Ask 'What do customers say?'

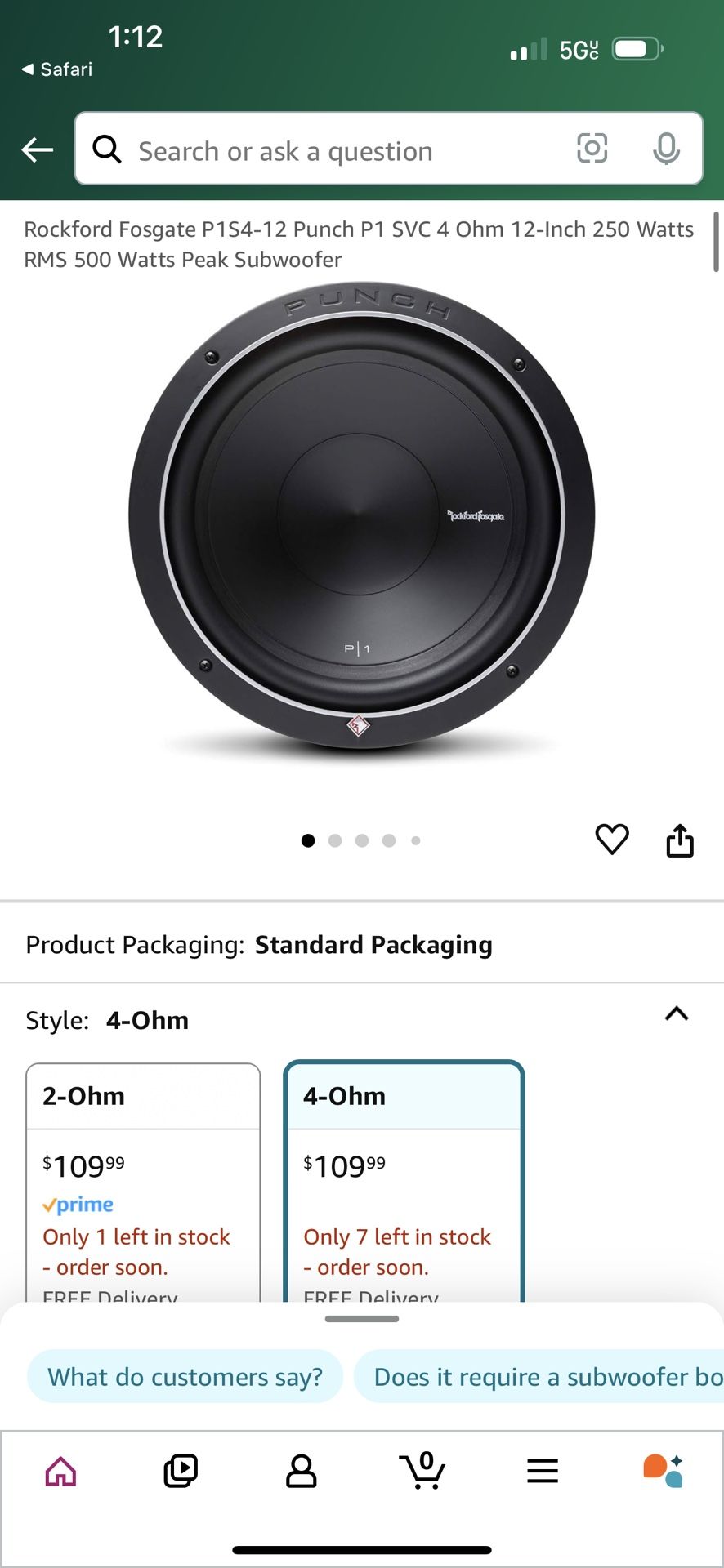pos(184,1376)
